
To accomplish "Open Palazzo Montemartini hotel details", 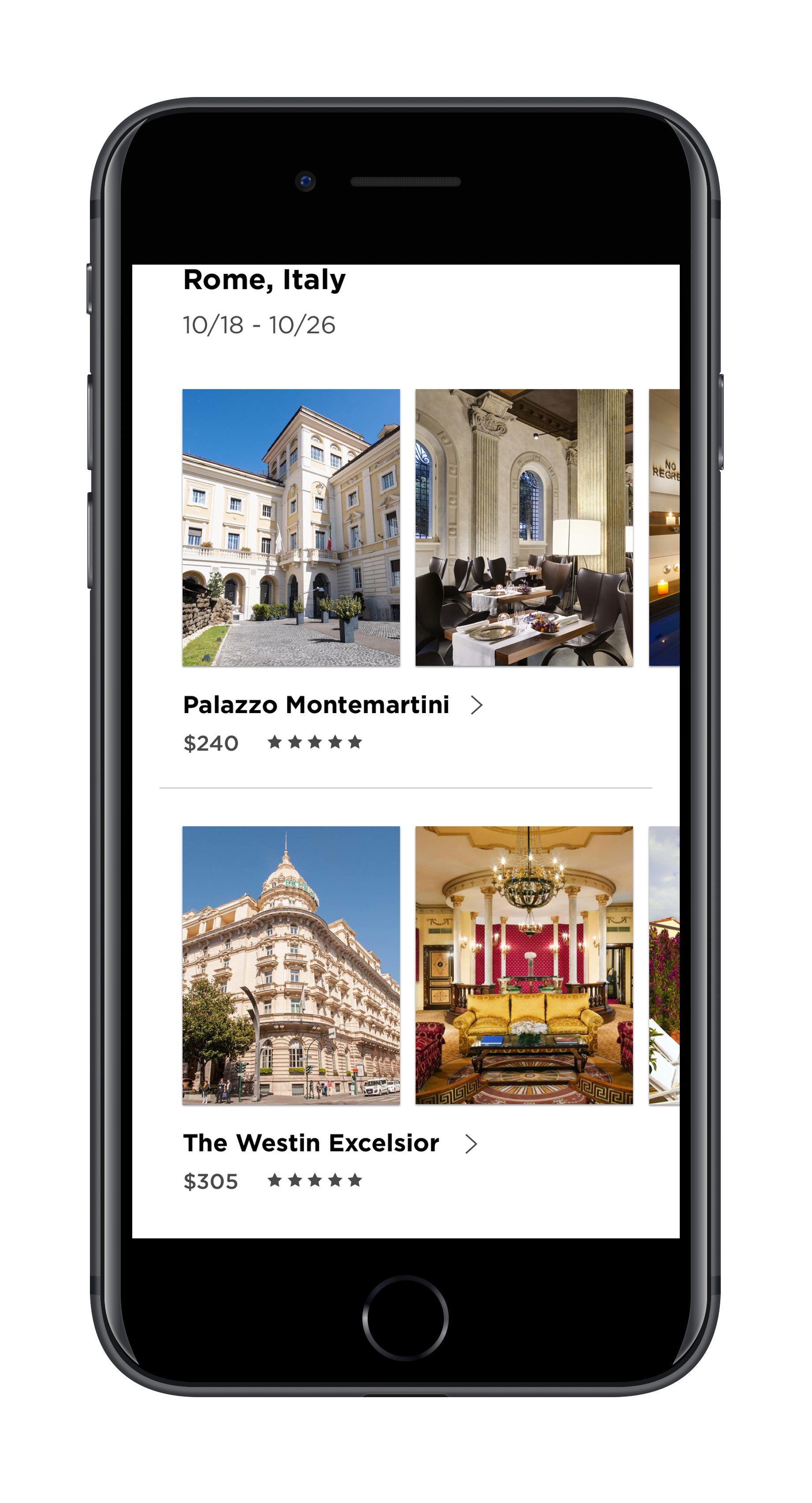I will (x=333, y=705).
